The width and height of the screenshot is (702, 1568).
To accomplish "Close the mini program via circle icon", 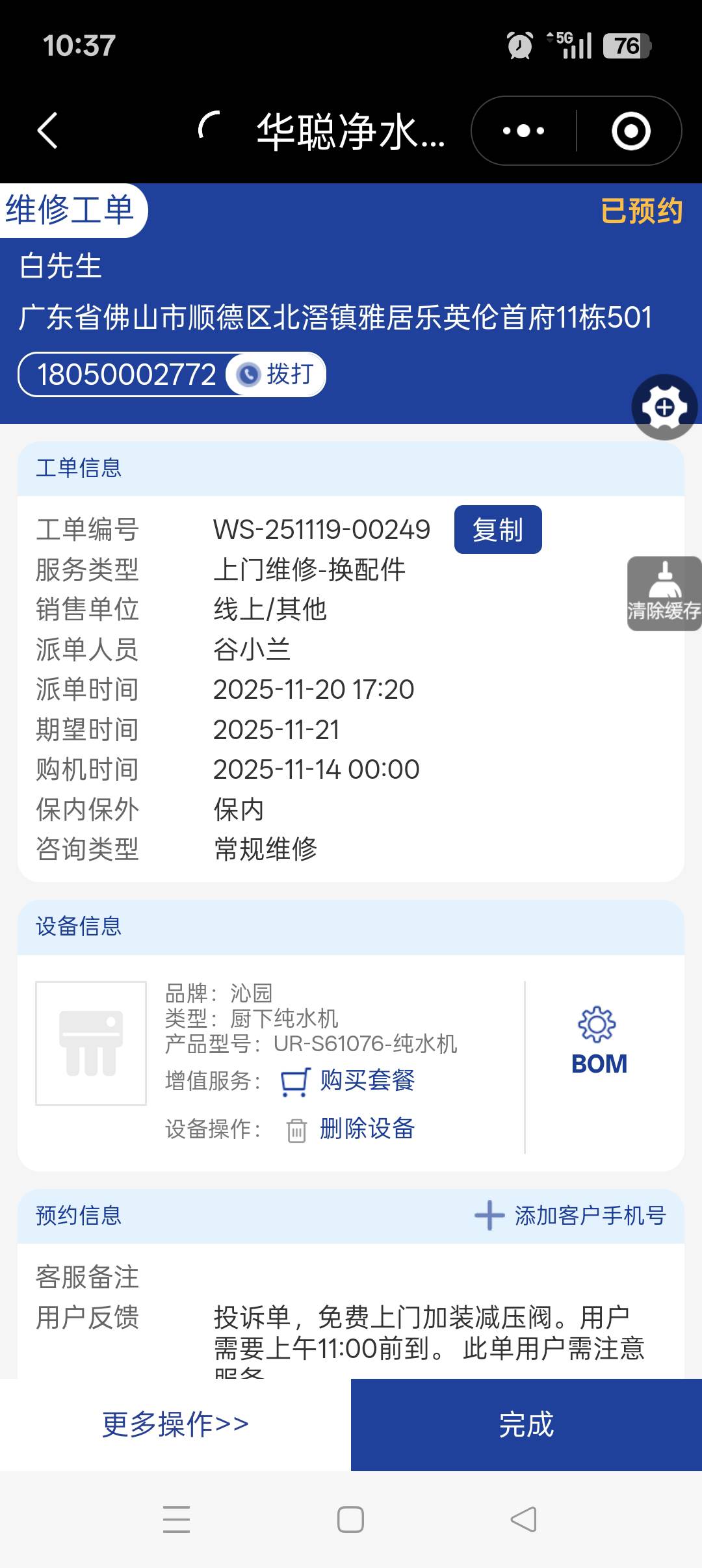I will (630, 131).
